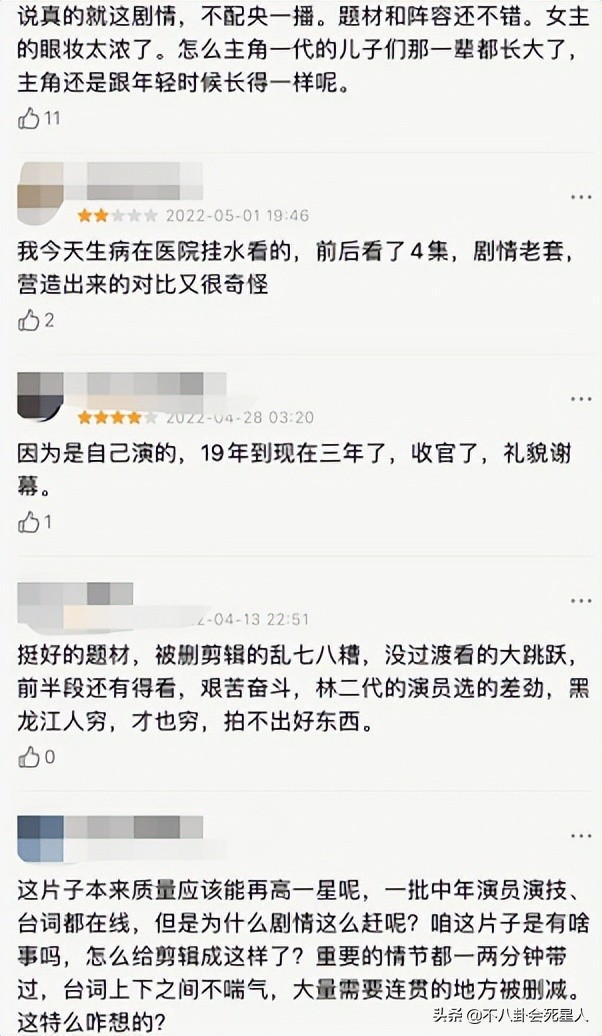
Task: Open overflow menu on the 04-13 22:51 review
Action: (x=581, y=601)
